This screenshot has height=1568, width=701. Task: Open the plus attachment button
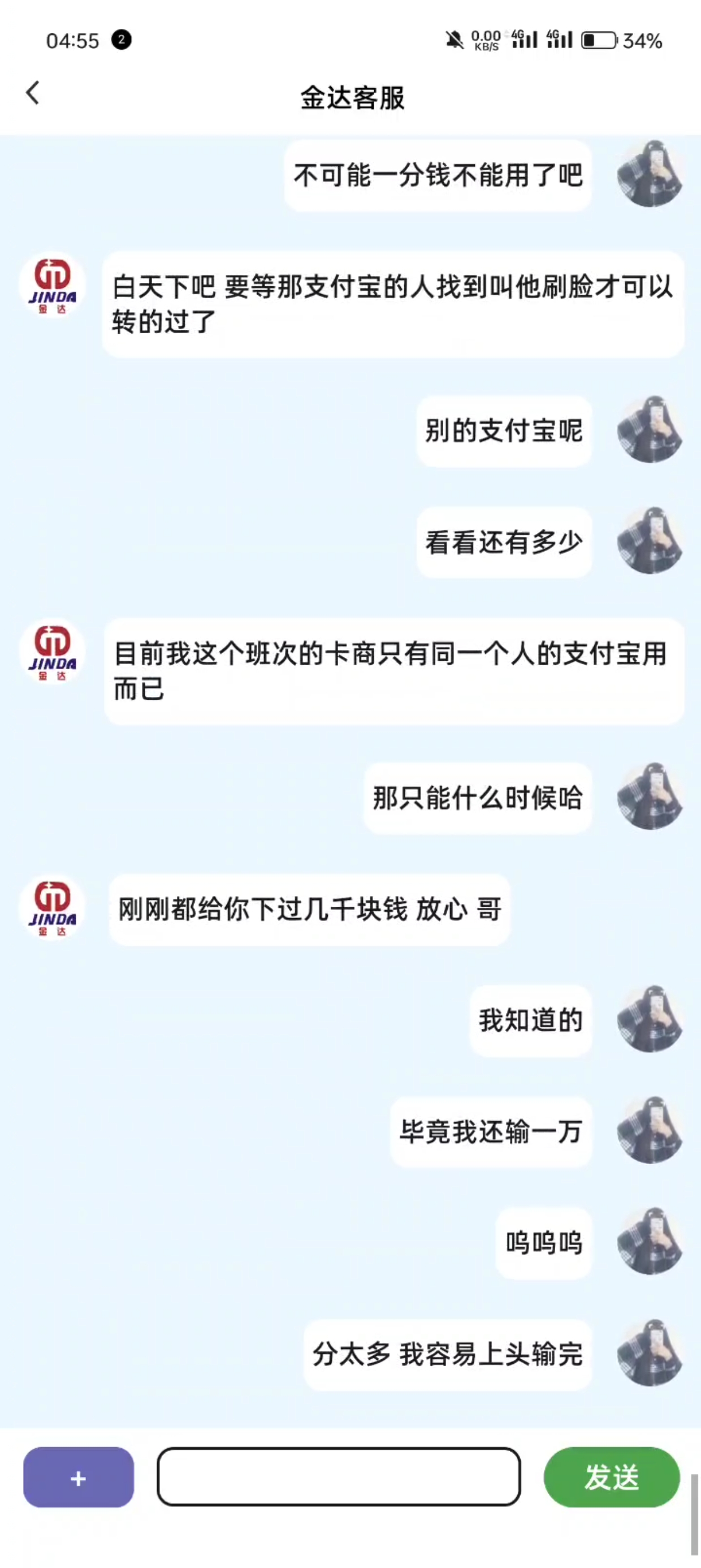coord(79,1477)
